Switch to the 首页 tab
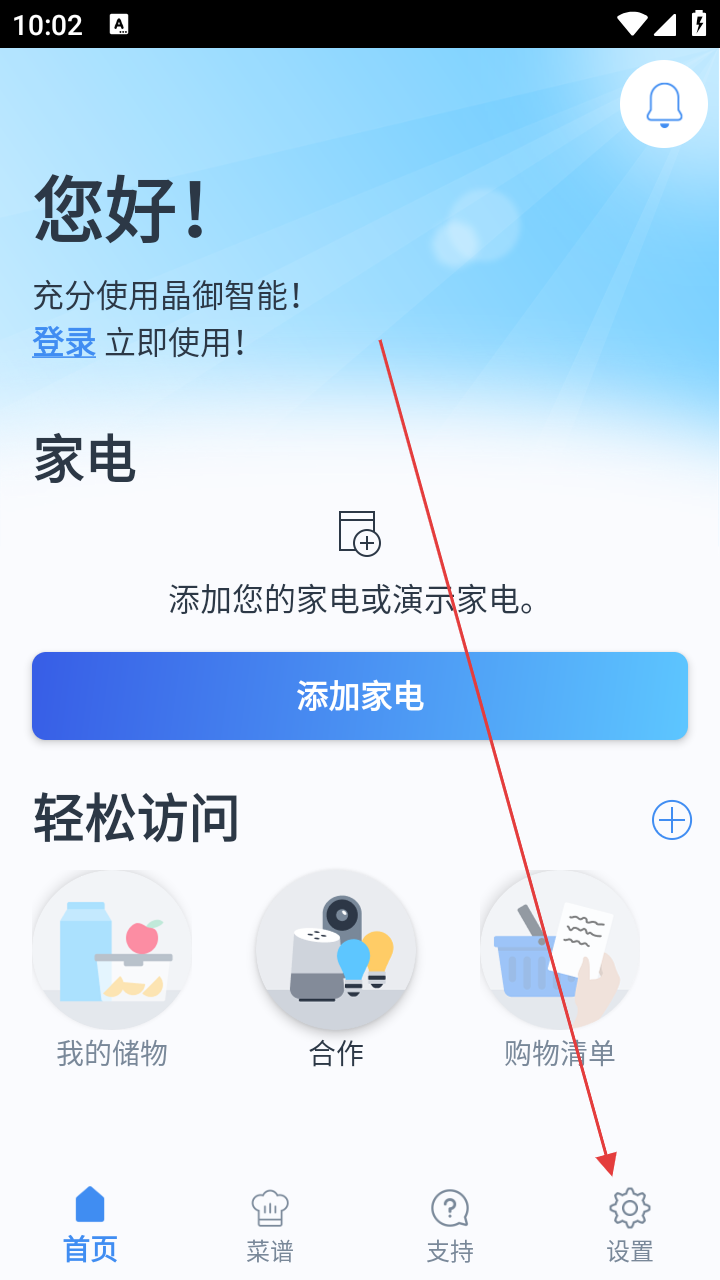 90,1225
